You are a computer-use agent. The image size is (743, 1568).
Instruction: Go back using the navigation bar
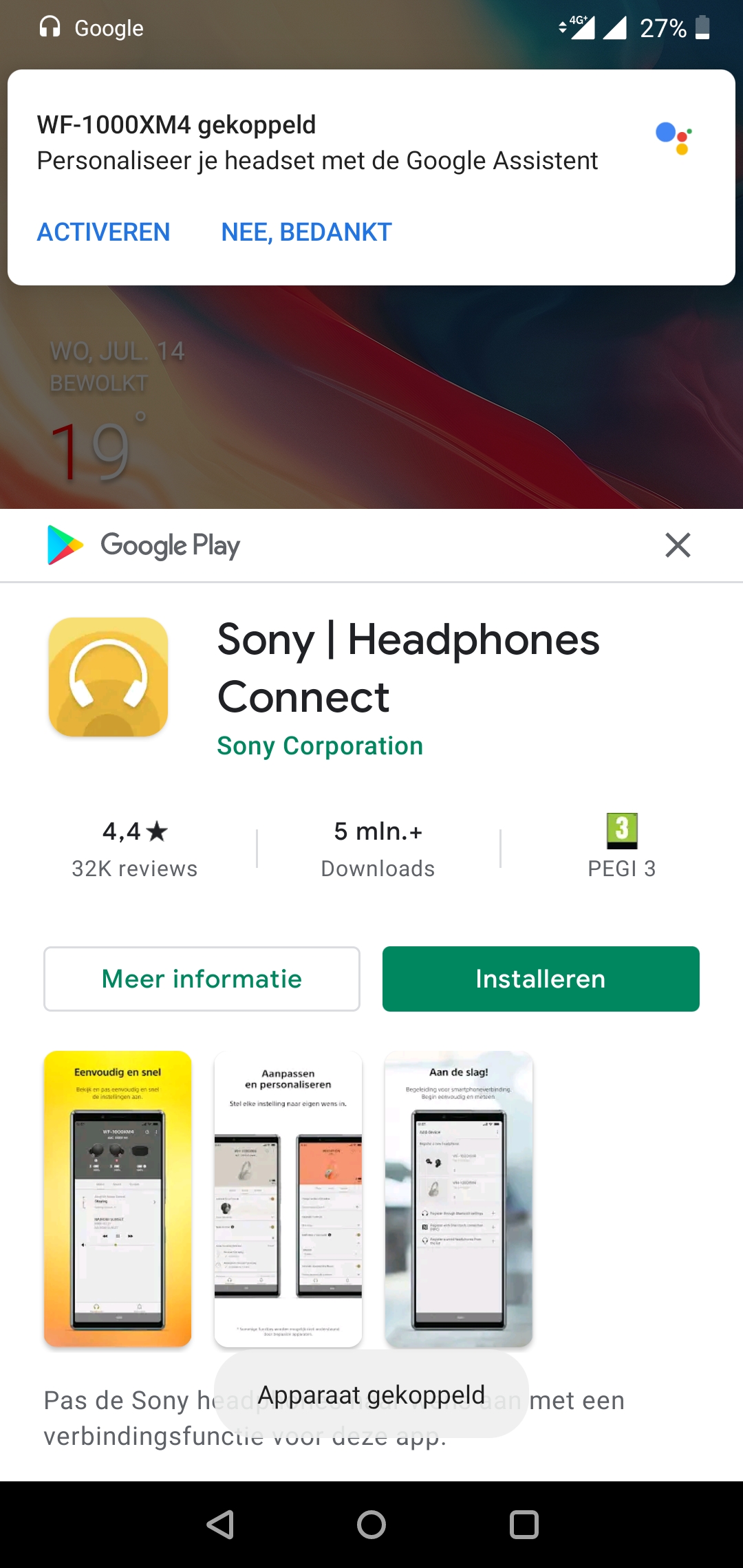pyautogui.click(x=220, y=1525)
